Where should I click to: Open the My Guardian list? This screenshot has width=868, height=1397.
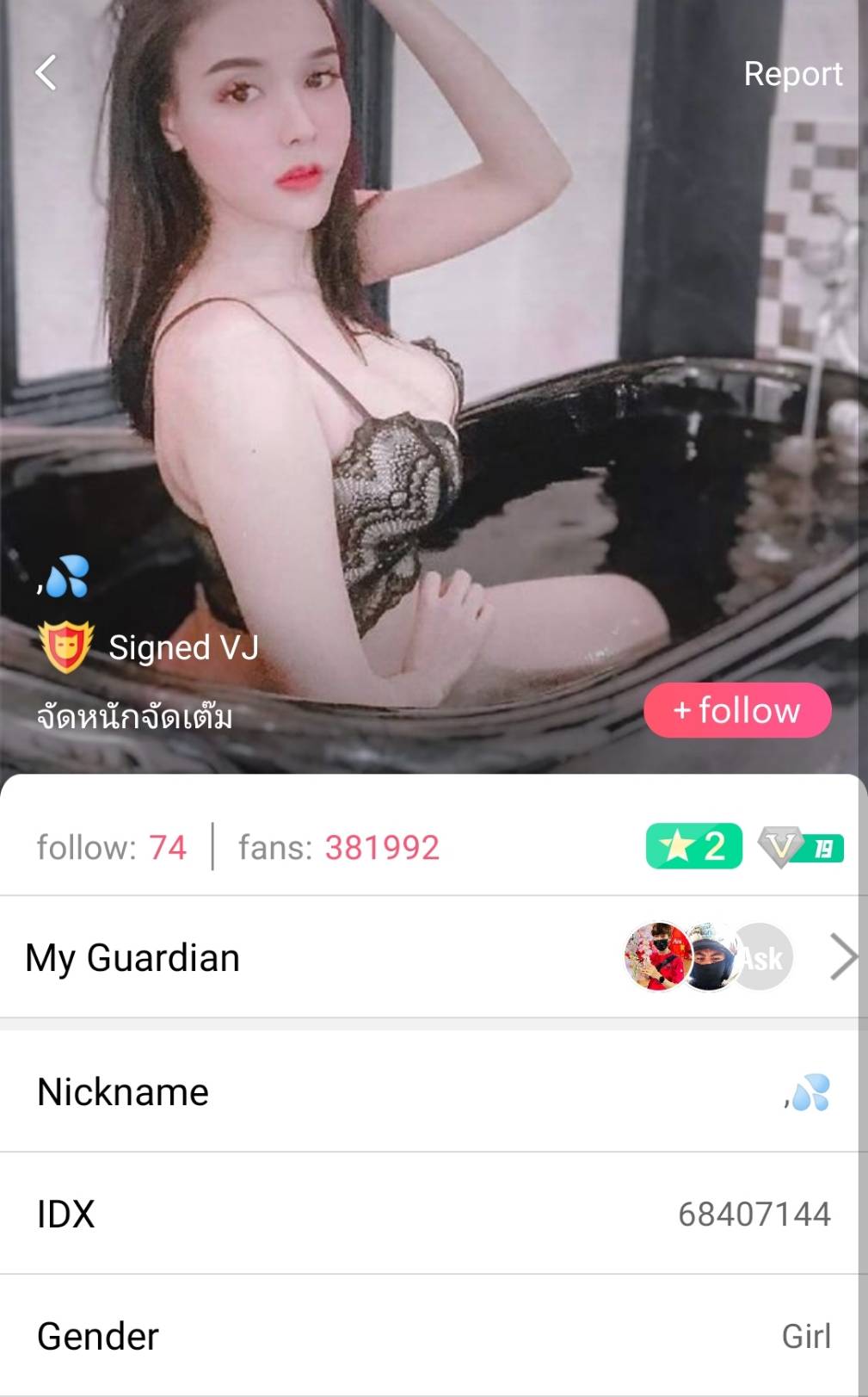[x=843, y=957]
